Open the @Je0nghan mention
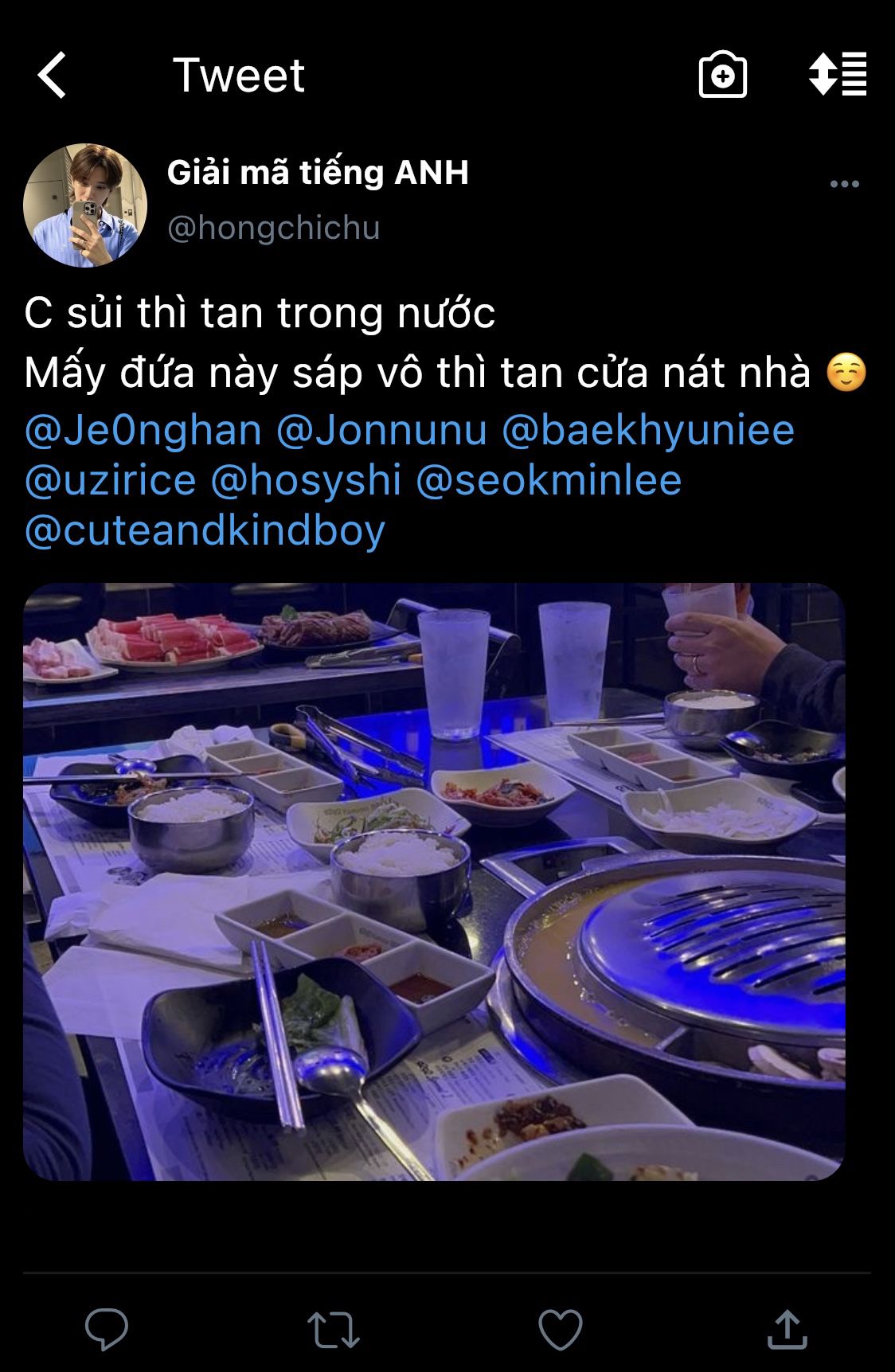Screen dimensions: 895x1372 [x=143, y=431]
